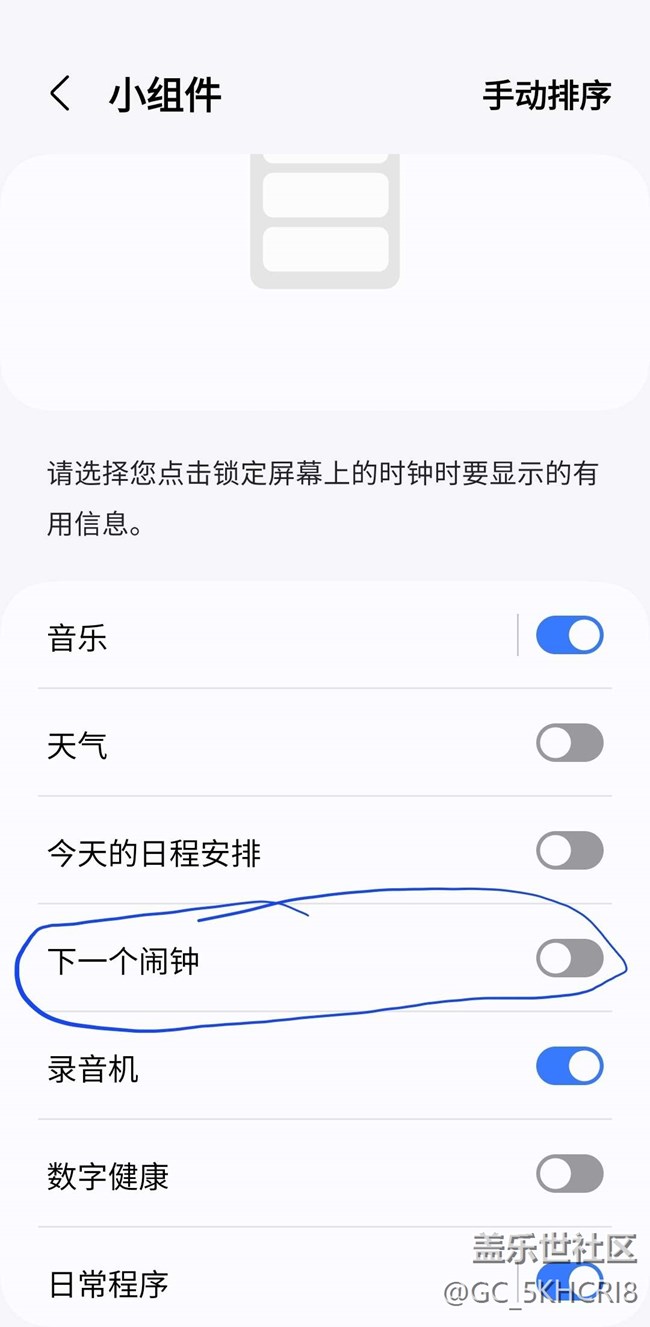Enable the 下一个闹钟 widget
This screenshot has width=650, height=1327.
569,959
